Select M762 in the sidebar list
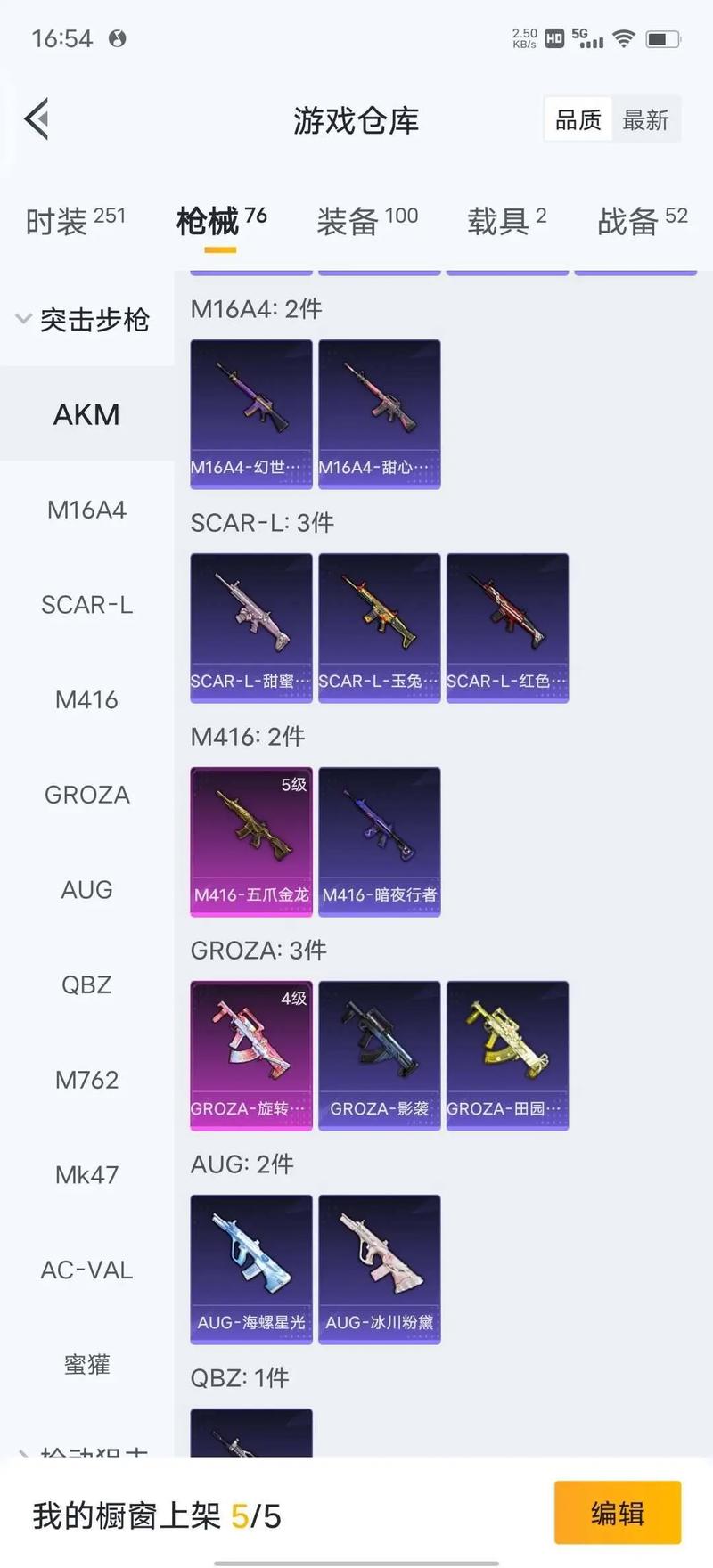This screenshot has width=713, height=1568. [86, 1080]
